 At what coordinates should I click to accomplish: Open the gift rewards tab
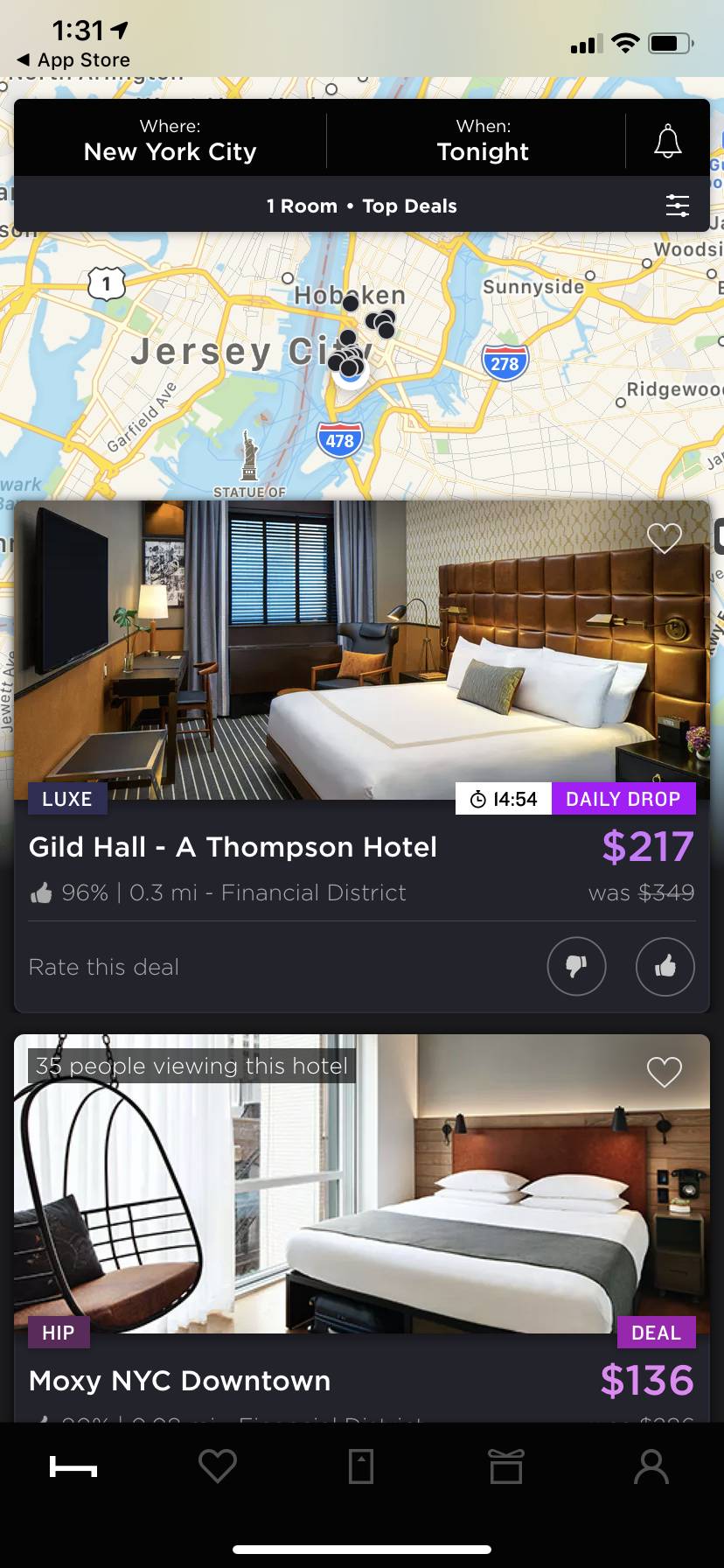click(x=506, y=1466)
